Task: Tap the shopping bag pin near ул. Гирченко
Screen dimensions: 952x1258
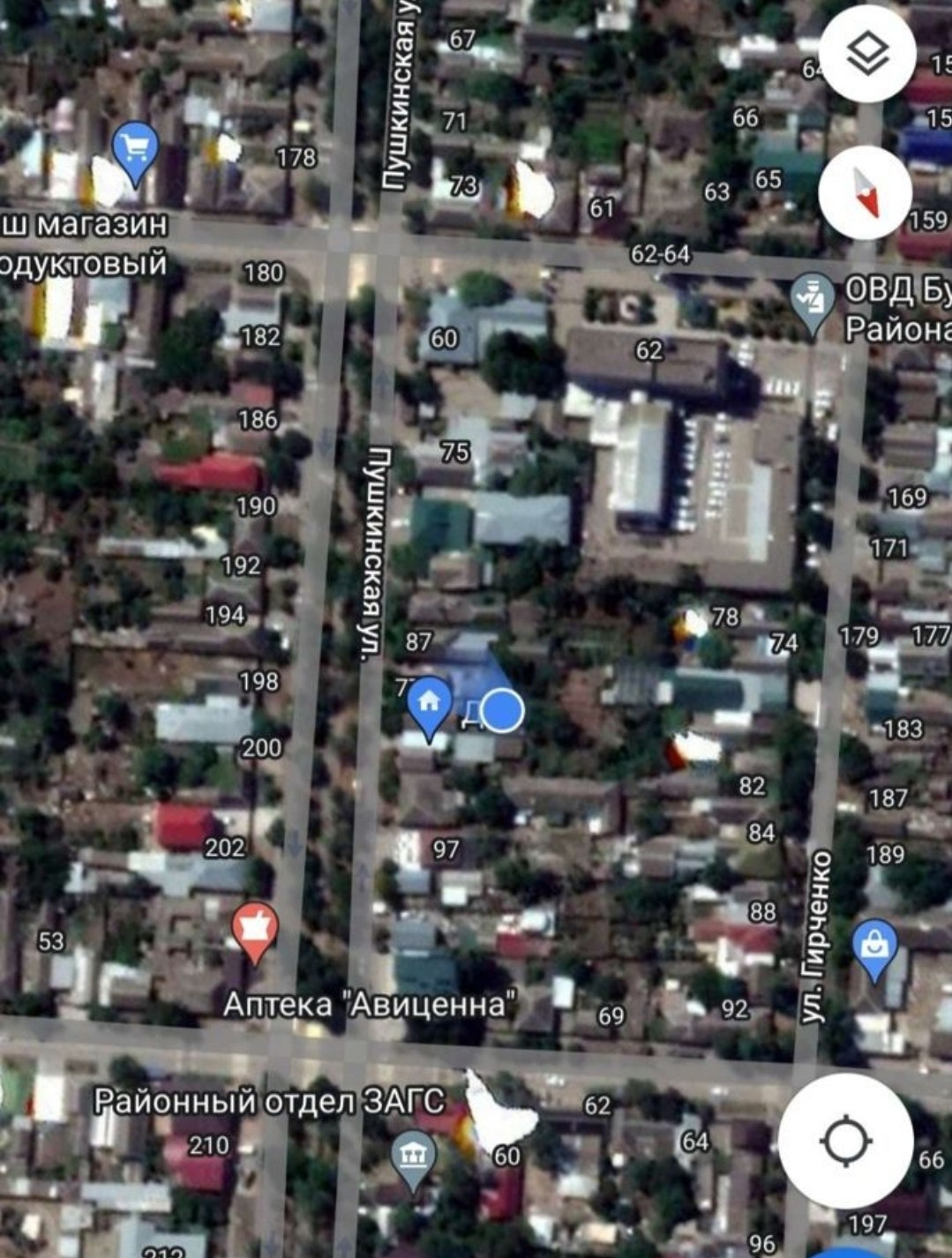Action: click(875, 950)
